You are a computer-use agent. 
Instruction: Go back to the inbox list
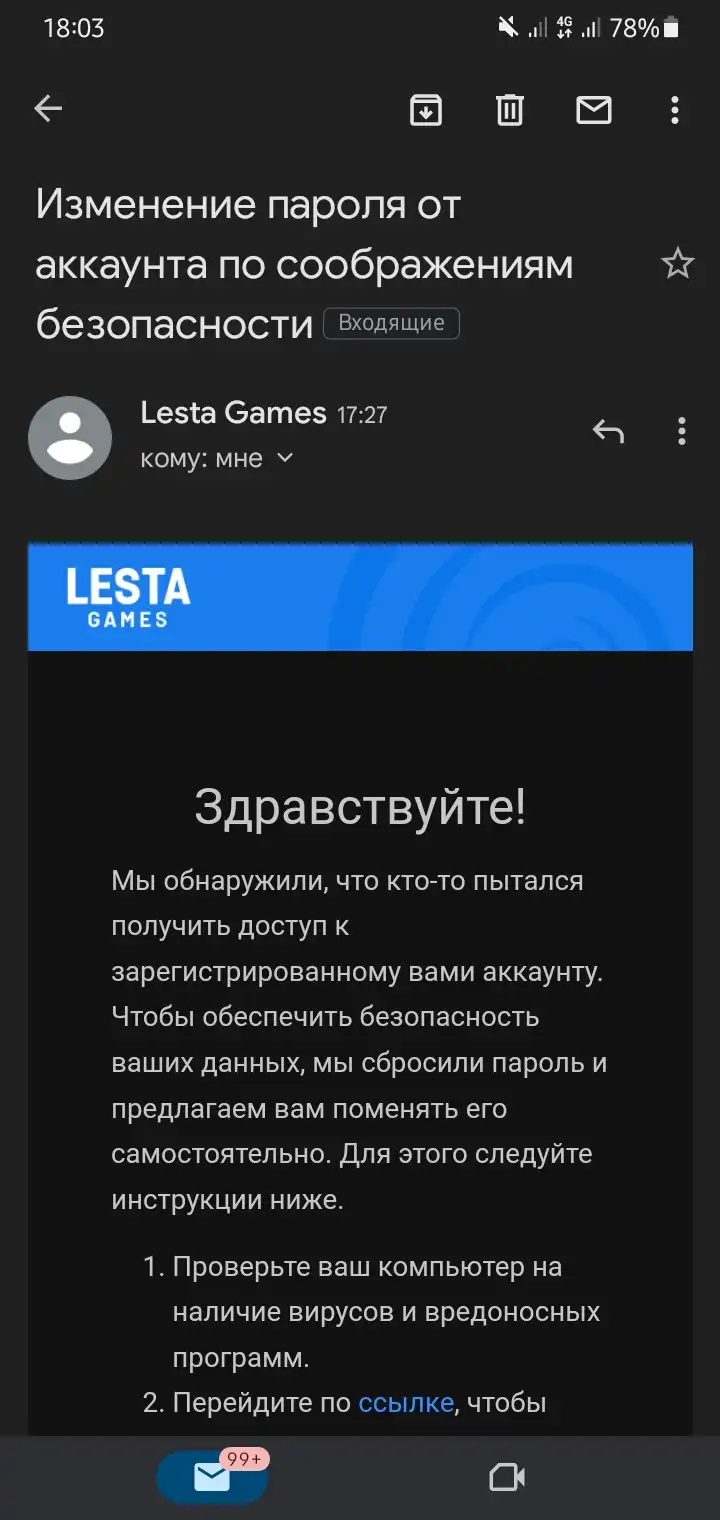tap(48, 109)
